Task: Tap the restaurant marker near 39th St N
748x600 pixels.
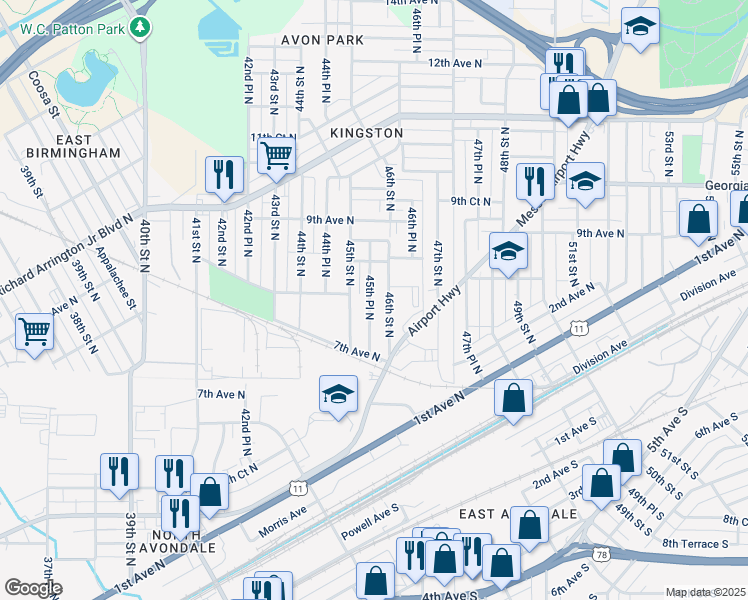Action: pos(119,471)
